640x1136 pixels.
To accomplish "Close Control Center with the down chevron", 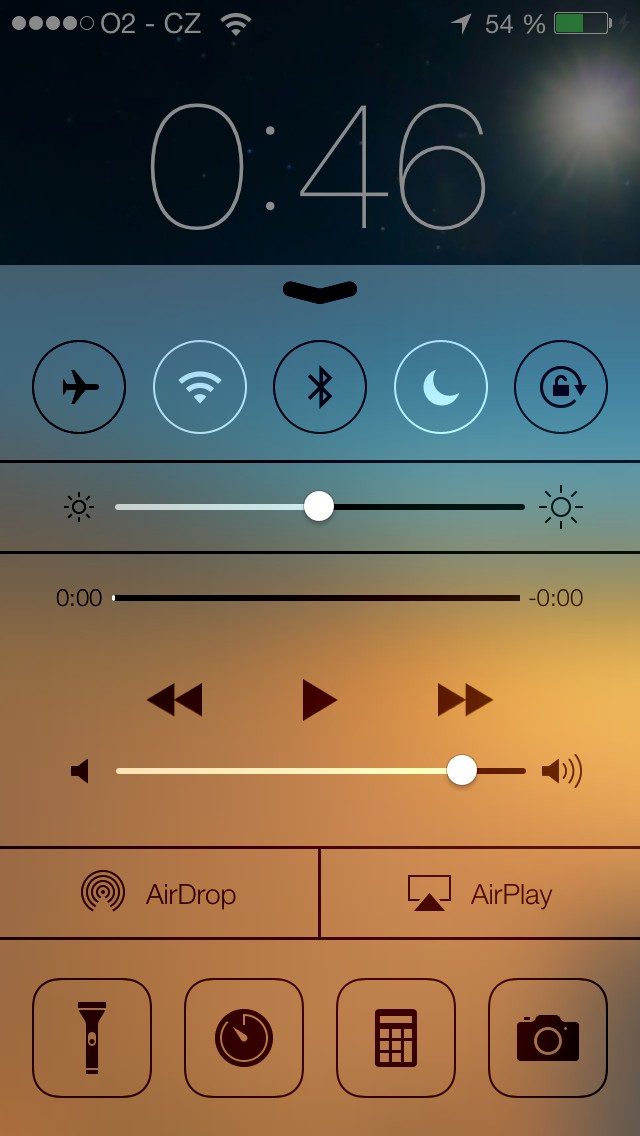I will coord(320,291).
